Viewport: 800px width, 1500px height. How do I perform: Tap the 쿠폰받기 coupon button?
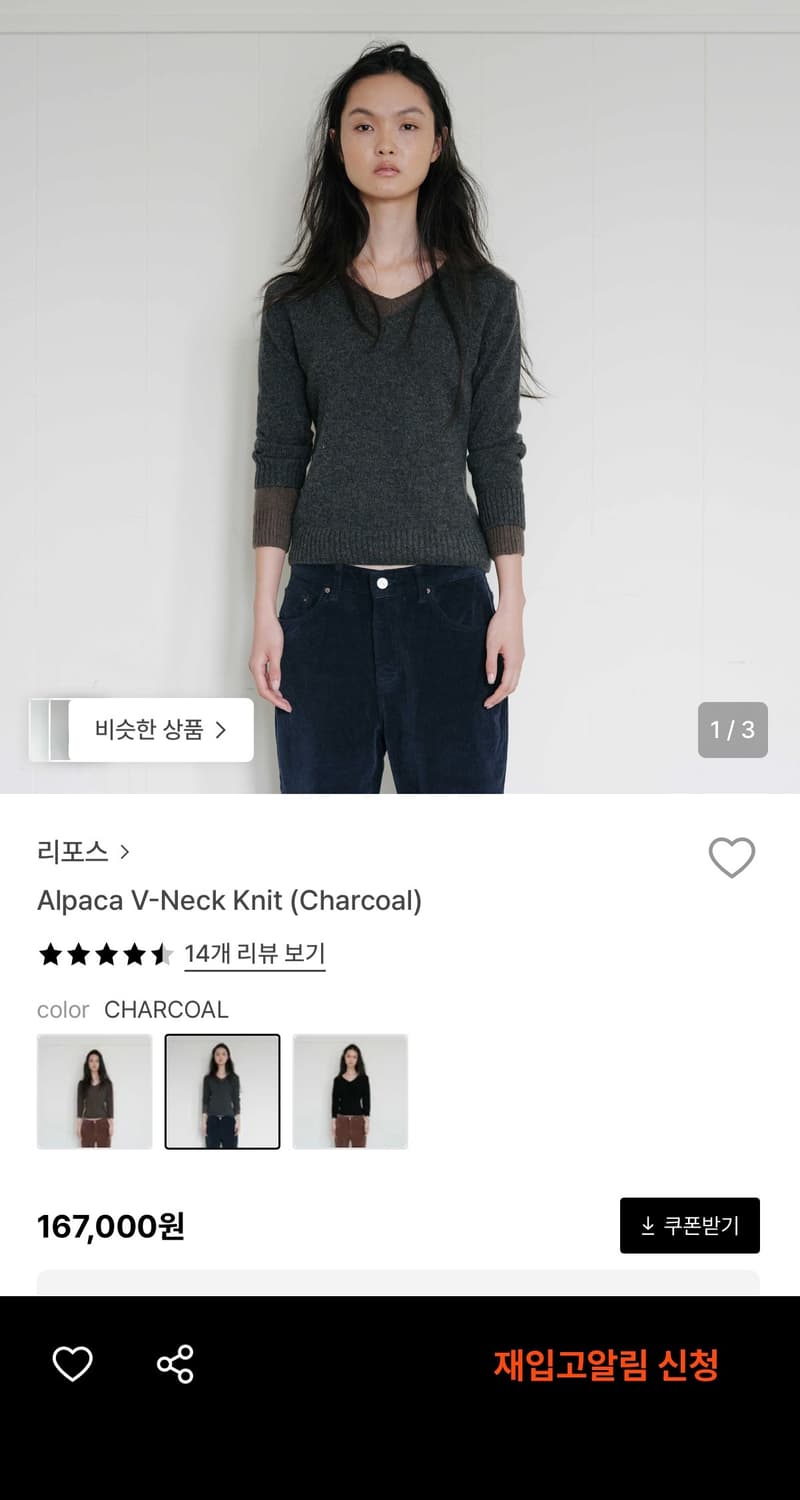689,1224
